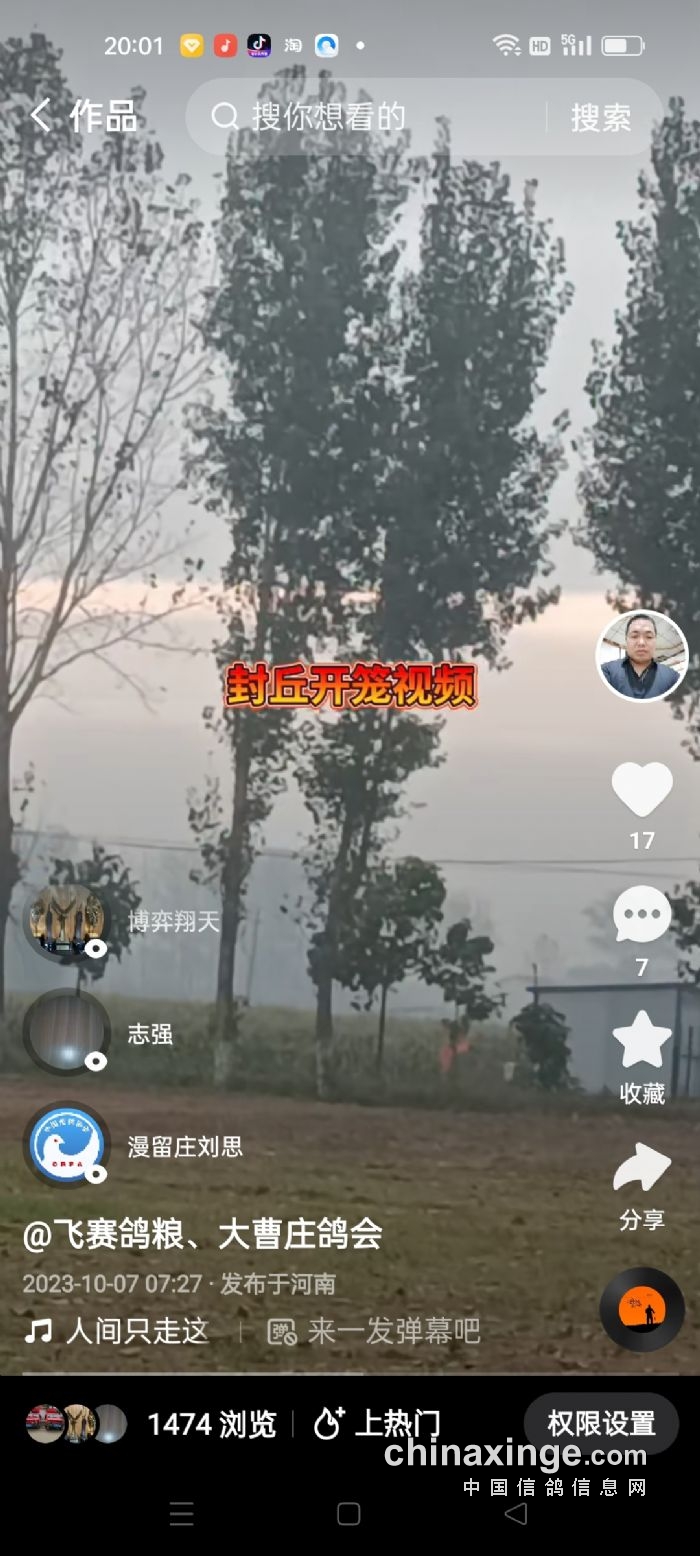
Task: Like this video
Action: coord(641,789)
